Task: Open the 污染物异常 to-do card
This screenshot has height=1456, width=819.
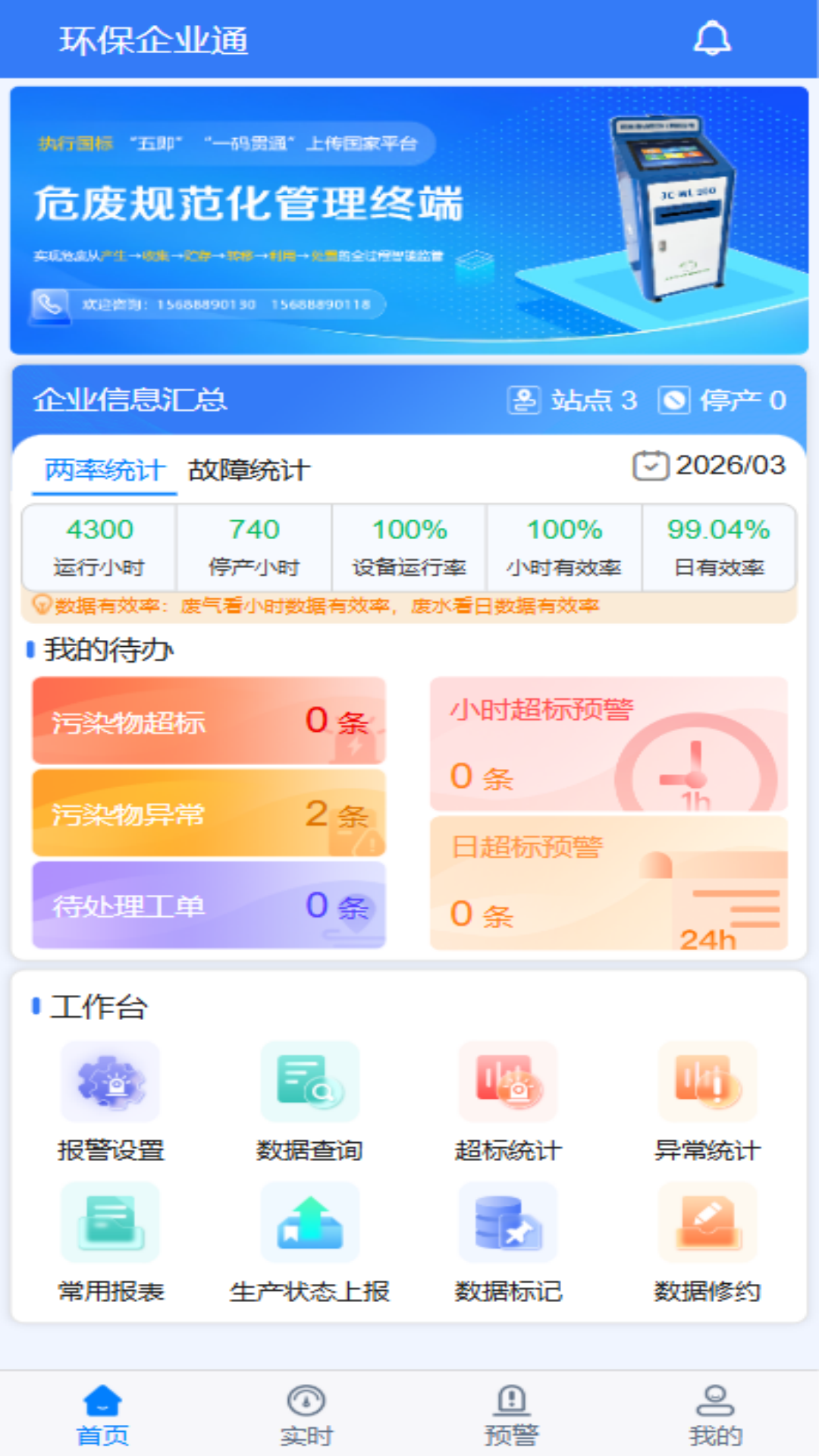Action: tap(209, 813)
